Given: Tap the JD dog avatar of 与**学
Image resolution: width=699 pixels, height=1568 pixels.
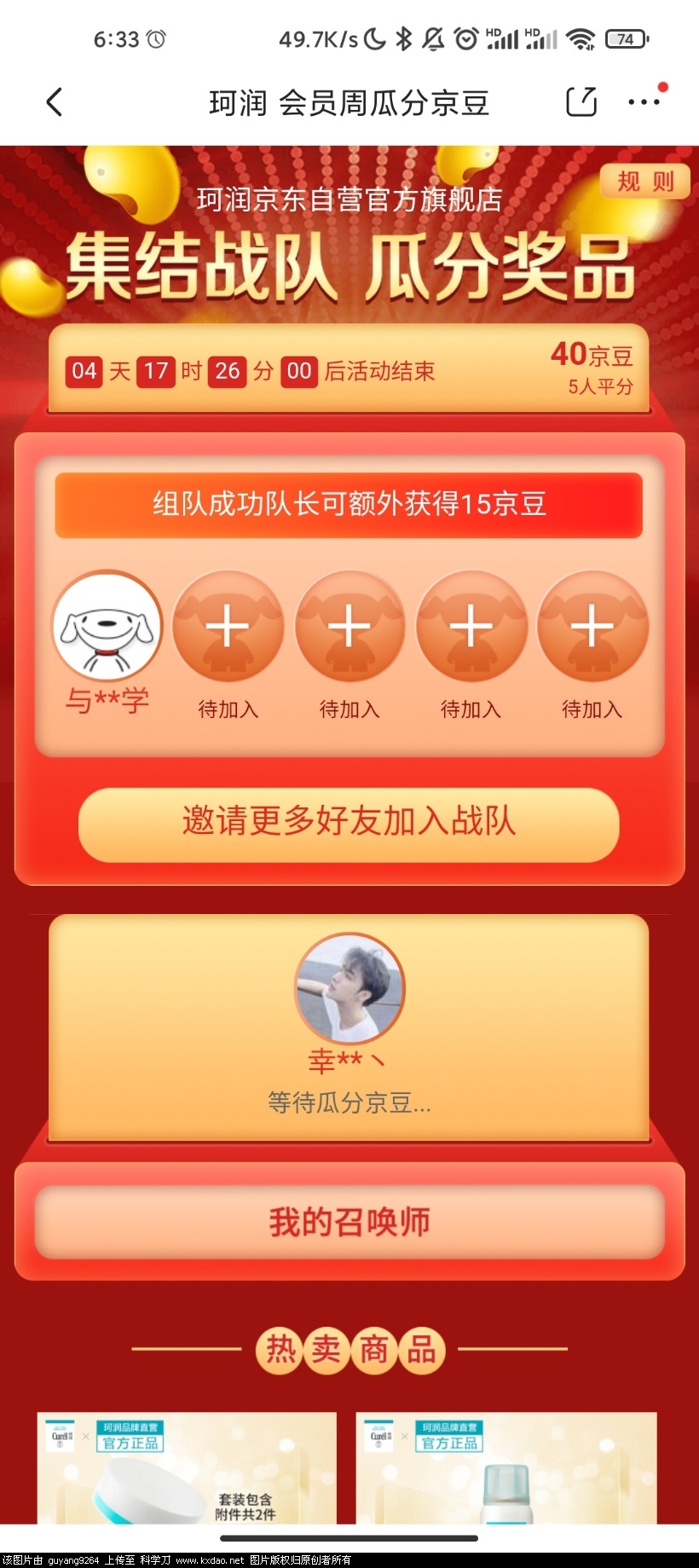Looking at the screenshot, I should point(107,626).
